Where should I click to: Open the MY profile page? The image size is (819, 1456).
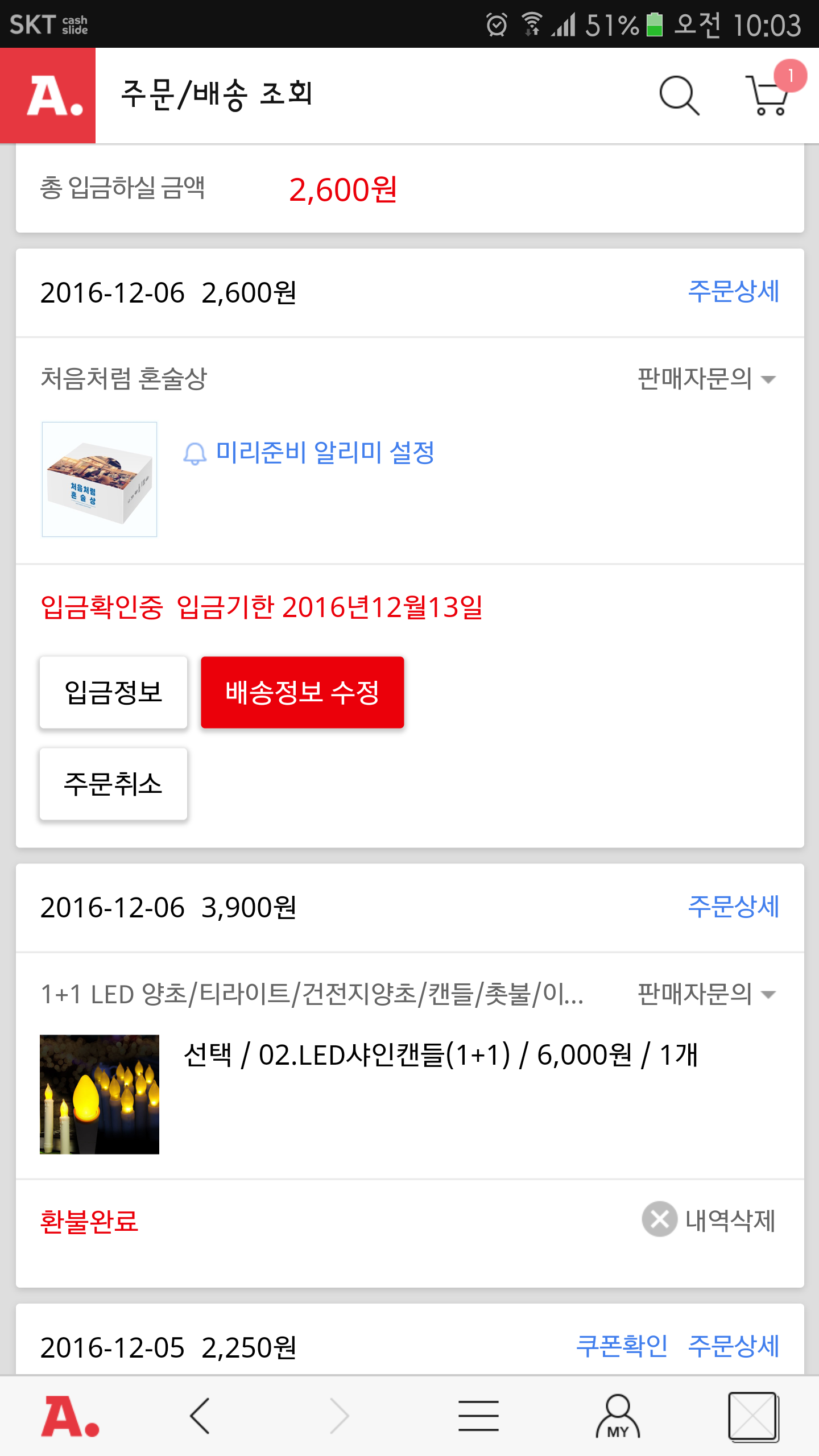coord(618,1416)
